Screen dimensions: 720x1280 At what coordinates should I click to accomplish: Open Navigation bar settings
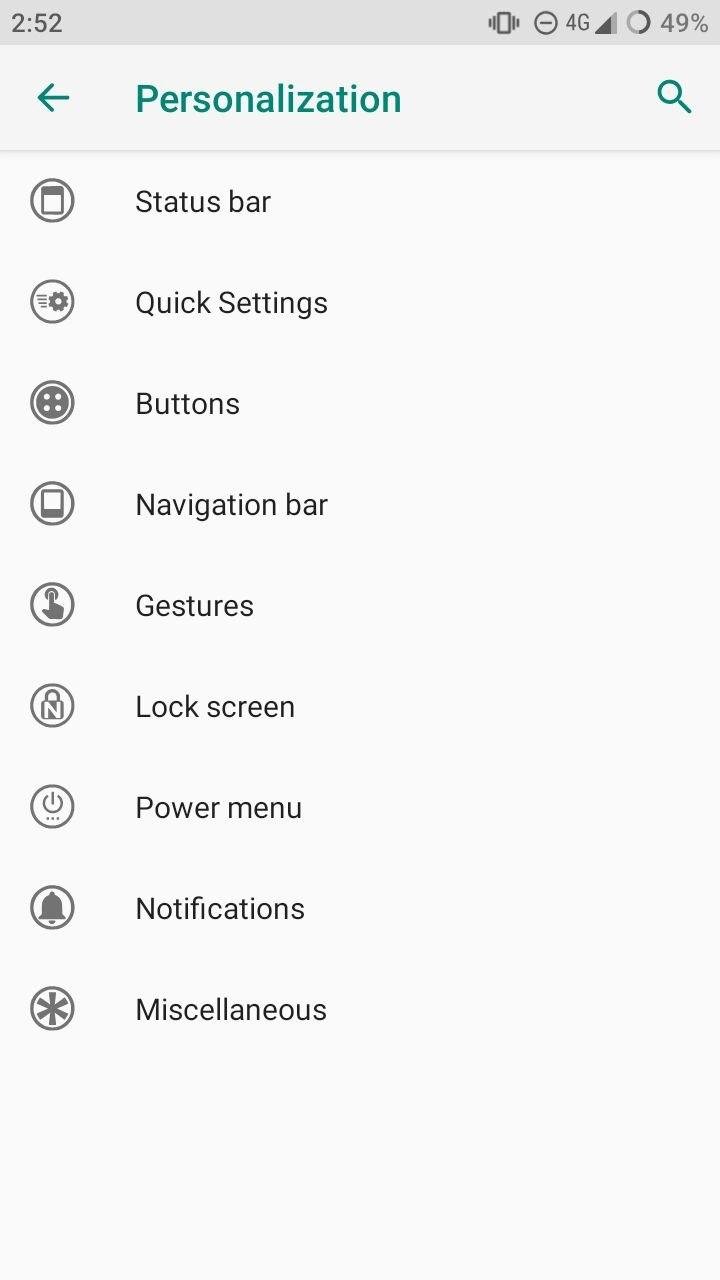pos(231,505)
